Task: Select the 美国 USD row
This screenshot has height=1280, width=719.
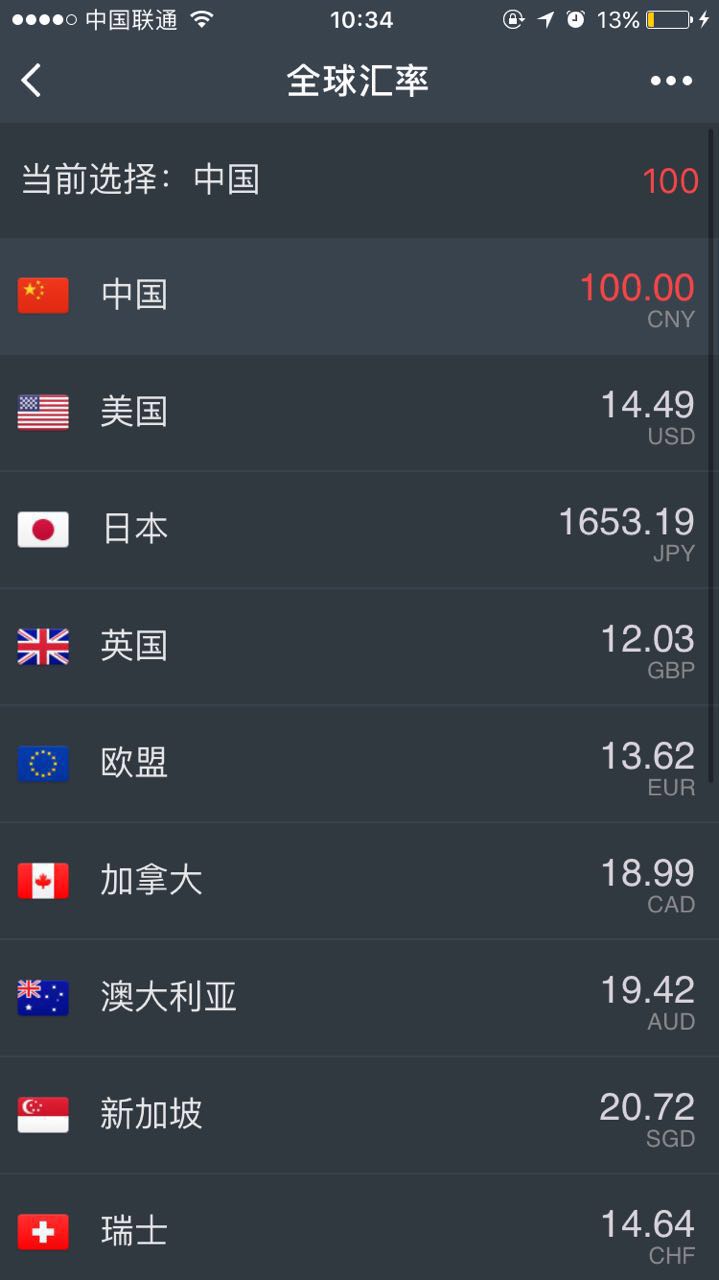Action: pos(359,413)
